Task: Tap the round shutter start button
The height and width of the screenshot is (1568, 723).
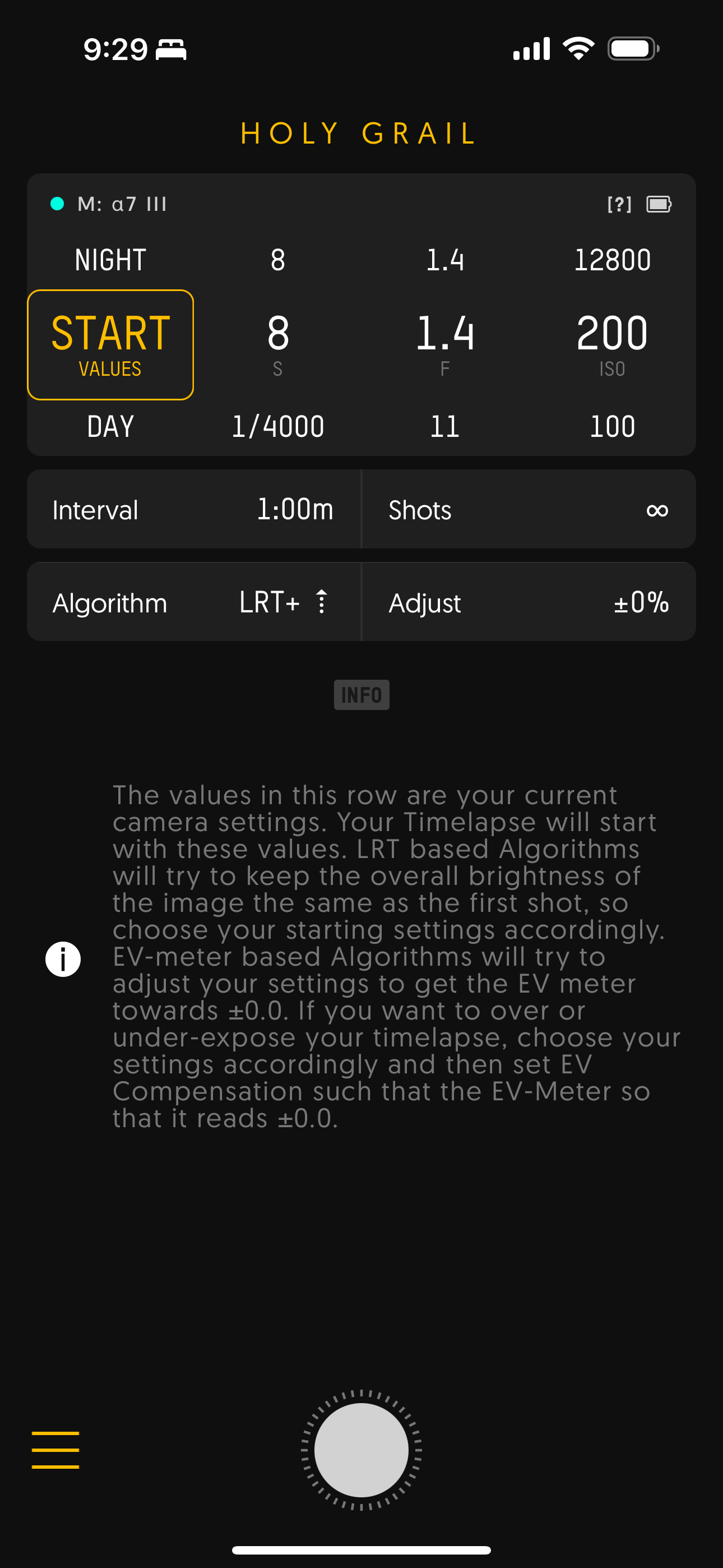Action: [x=361, y=1449]
